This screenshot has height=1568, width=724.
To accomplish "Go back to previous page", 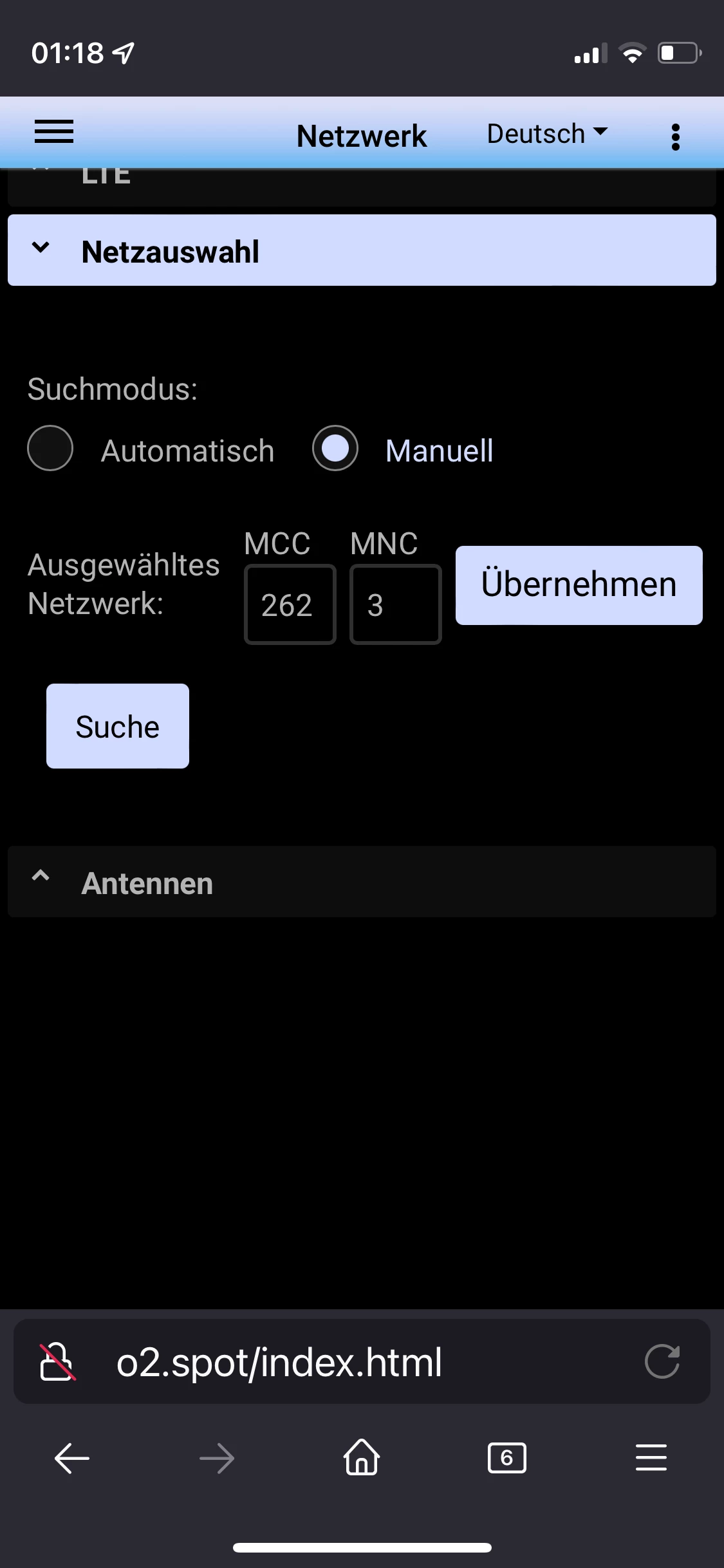I will (x=72, y=1459).
